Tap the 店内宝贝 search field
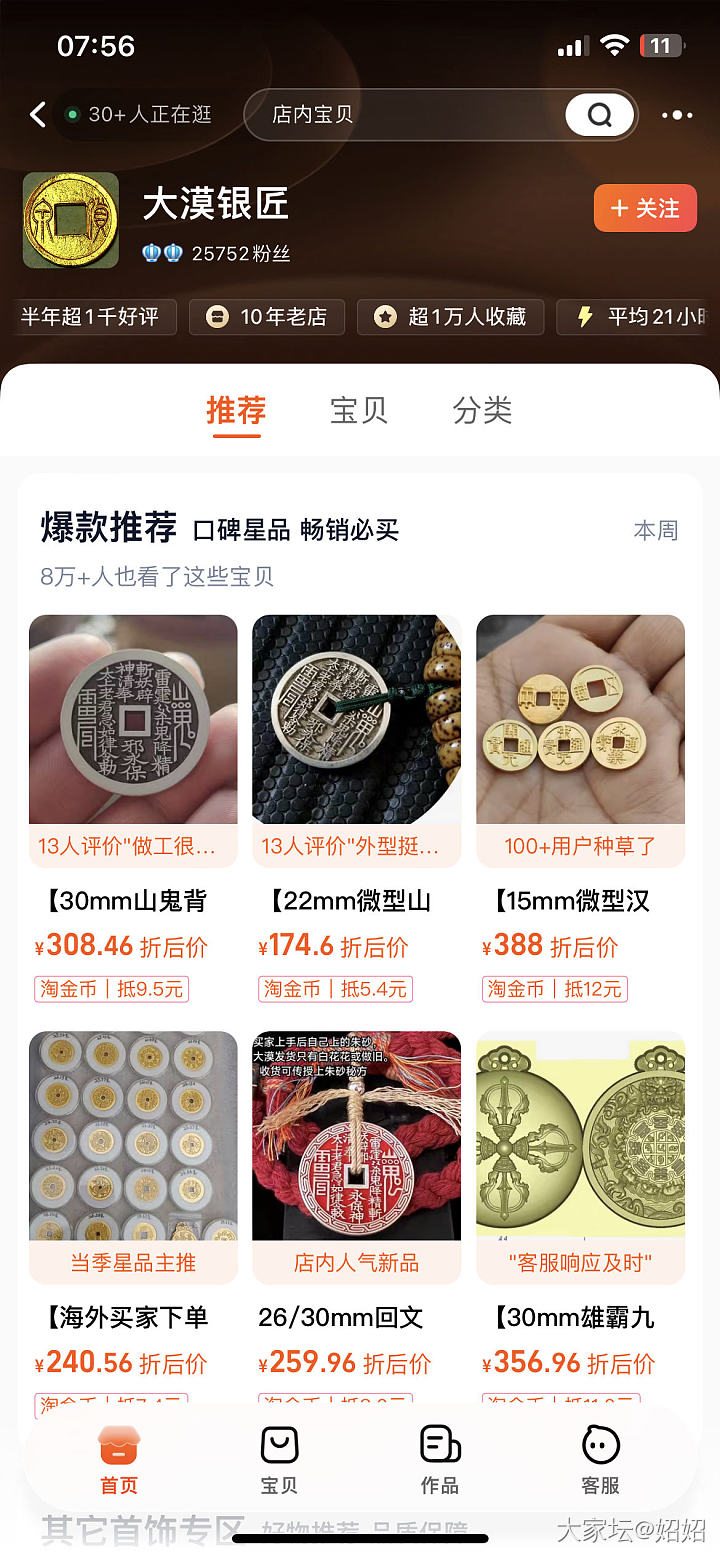Screen dimensions: 720x1558 pyautogui.click(x=400, y=115)
